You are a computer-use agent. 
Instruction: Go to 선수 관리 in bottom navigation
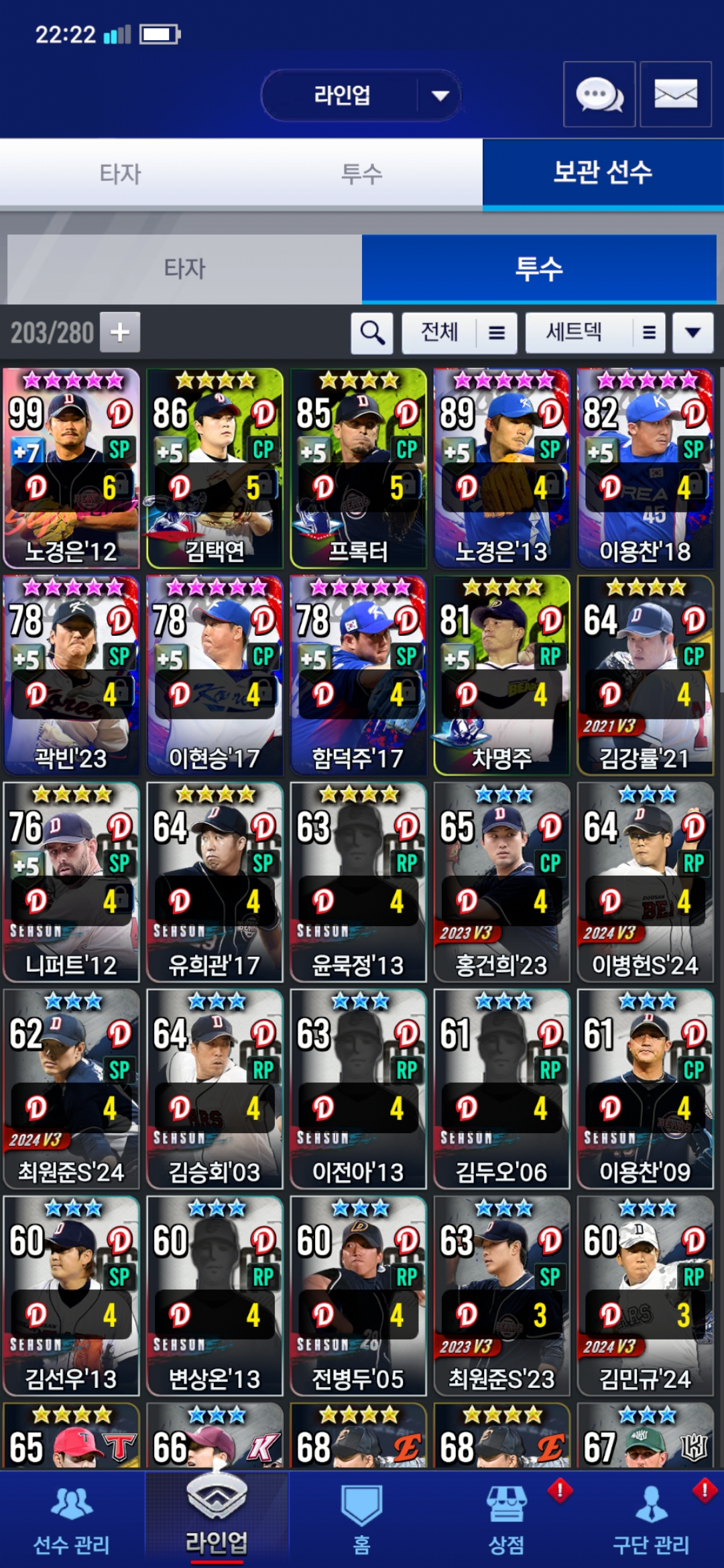point(72,1520)
